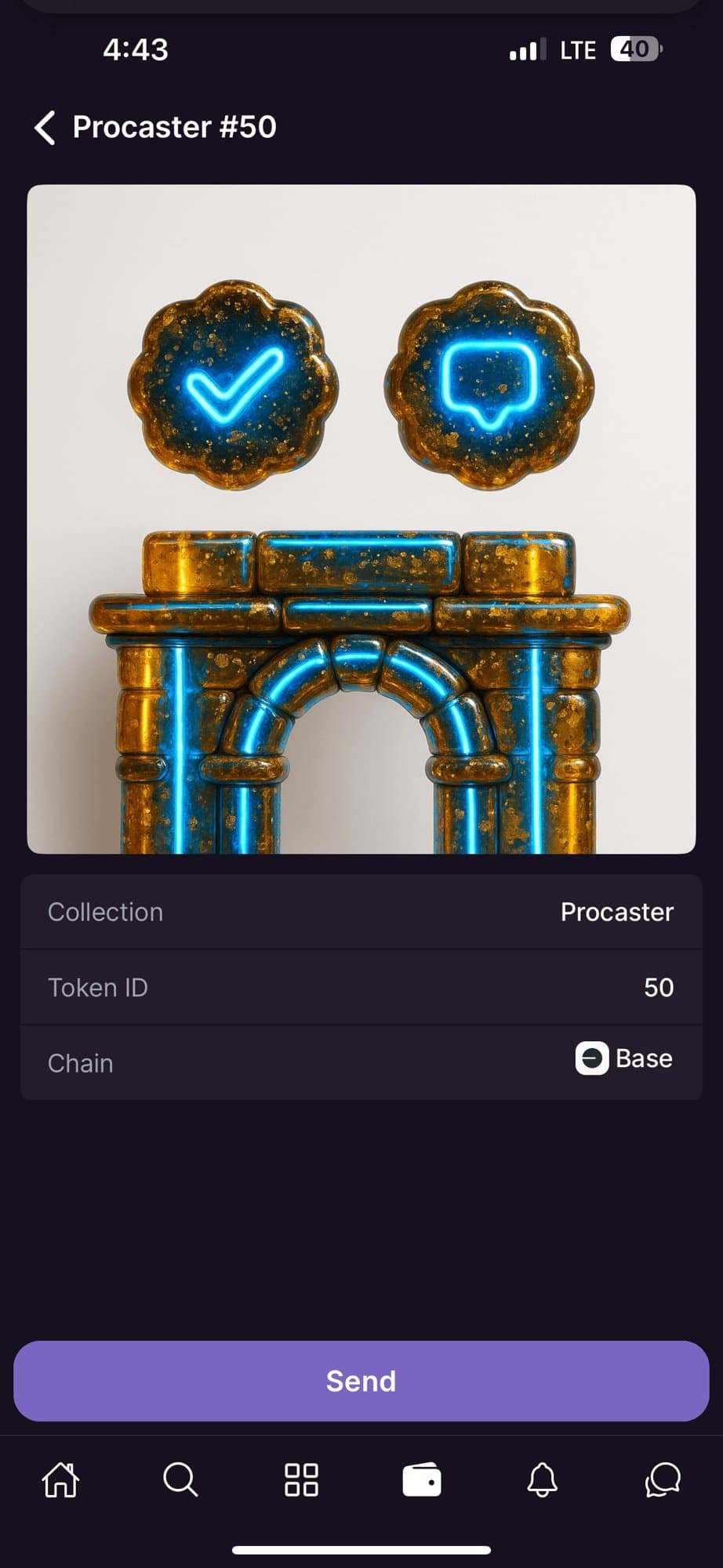Switch to the Wallet tab

[421, 1480]
